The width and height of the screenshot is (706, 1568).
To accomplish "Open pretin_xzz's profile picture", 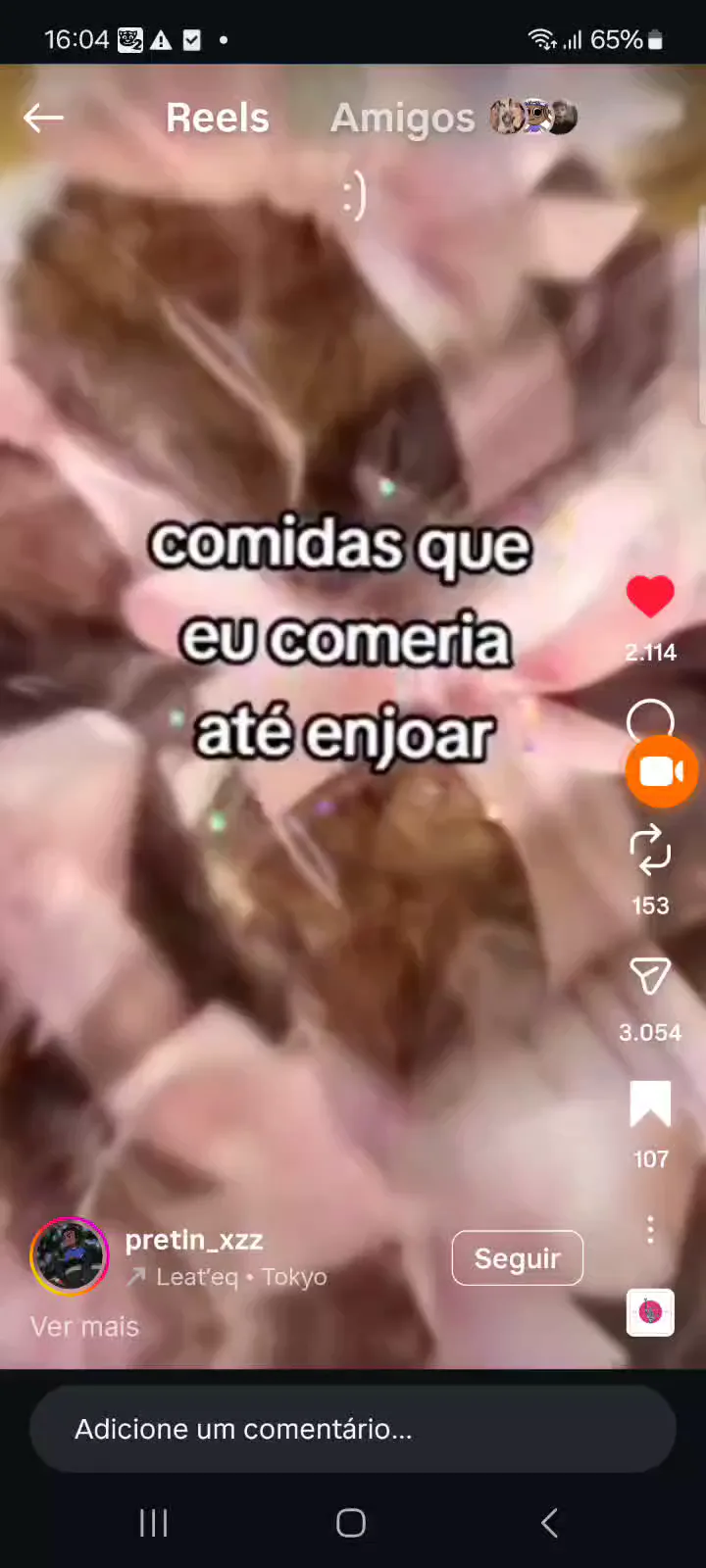I will 70,1256.
